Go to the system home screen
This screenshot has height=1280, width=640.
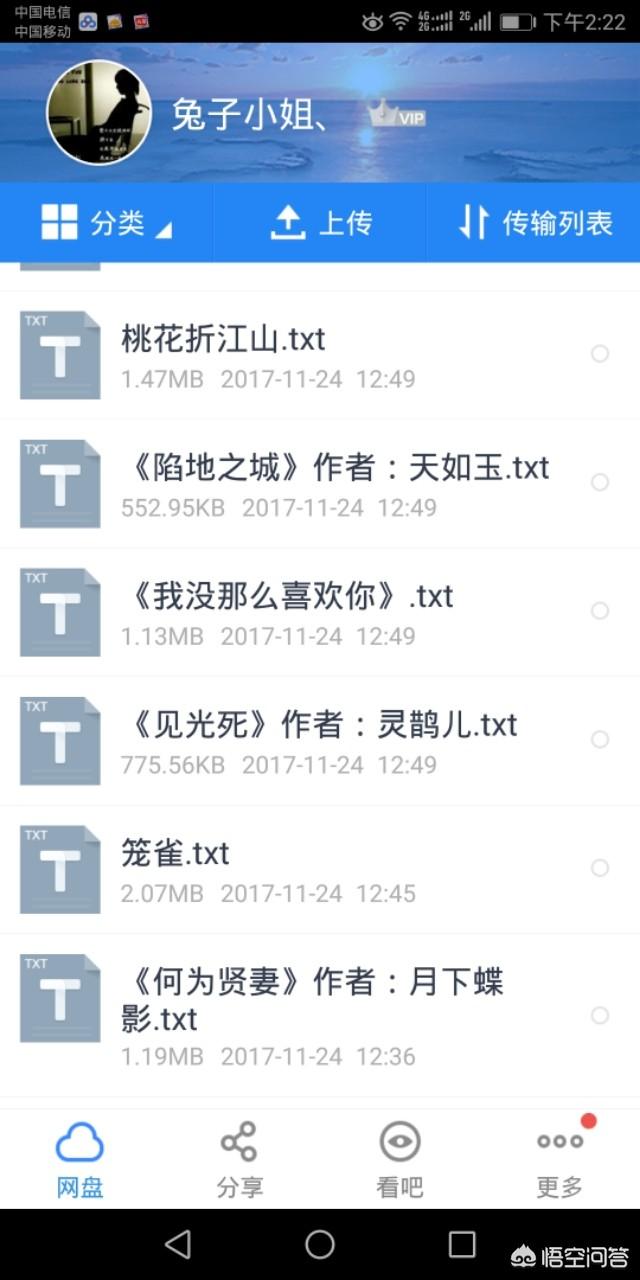tap(320, 1244)
